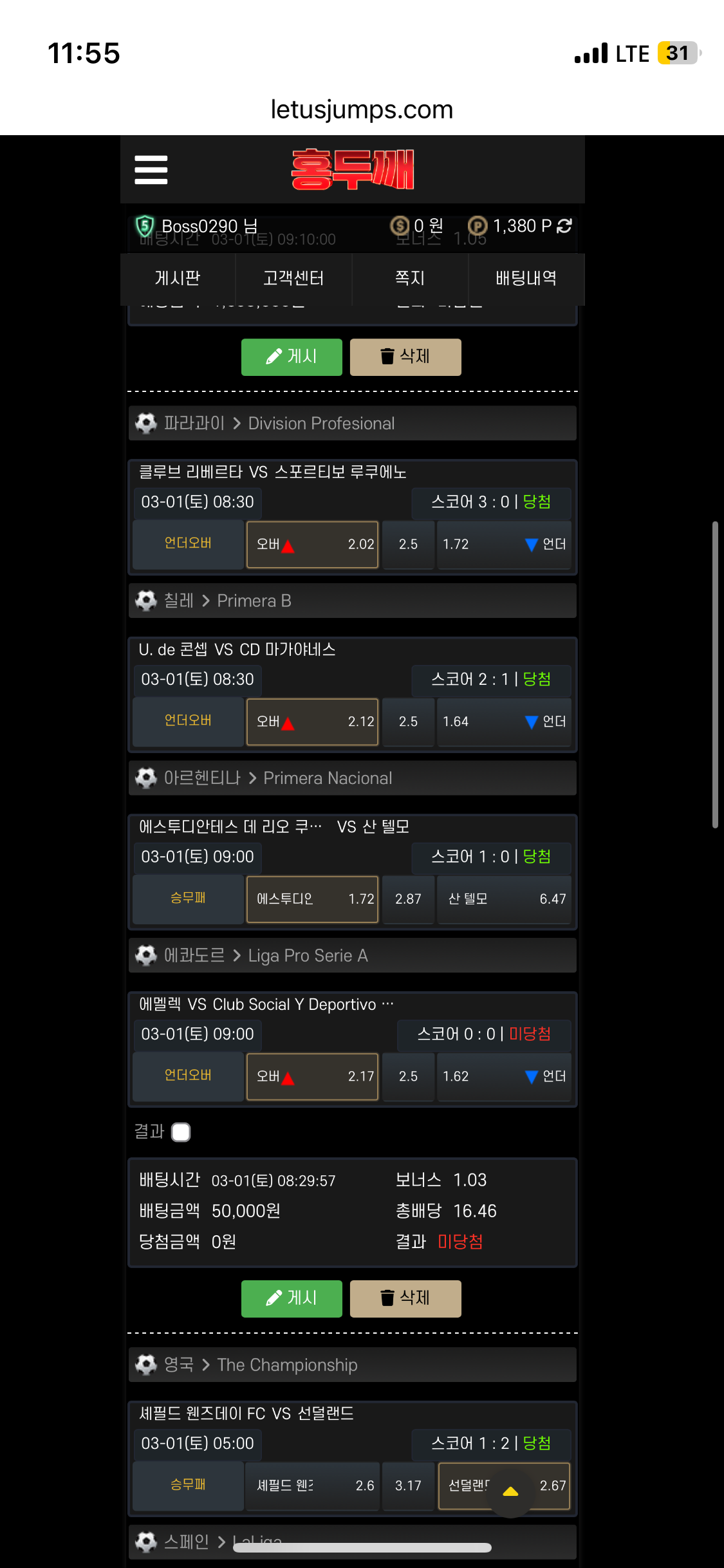Tick the 결과 checkbox
This screenshot has height=1568, width=724.
[x=181, y=1132]
